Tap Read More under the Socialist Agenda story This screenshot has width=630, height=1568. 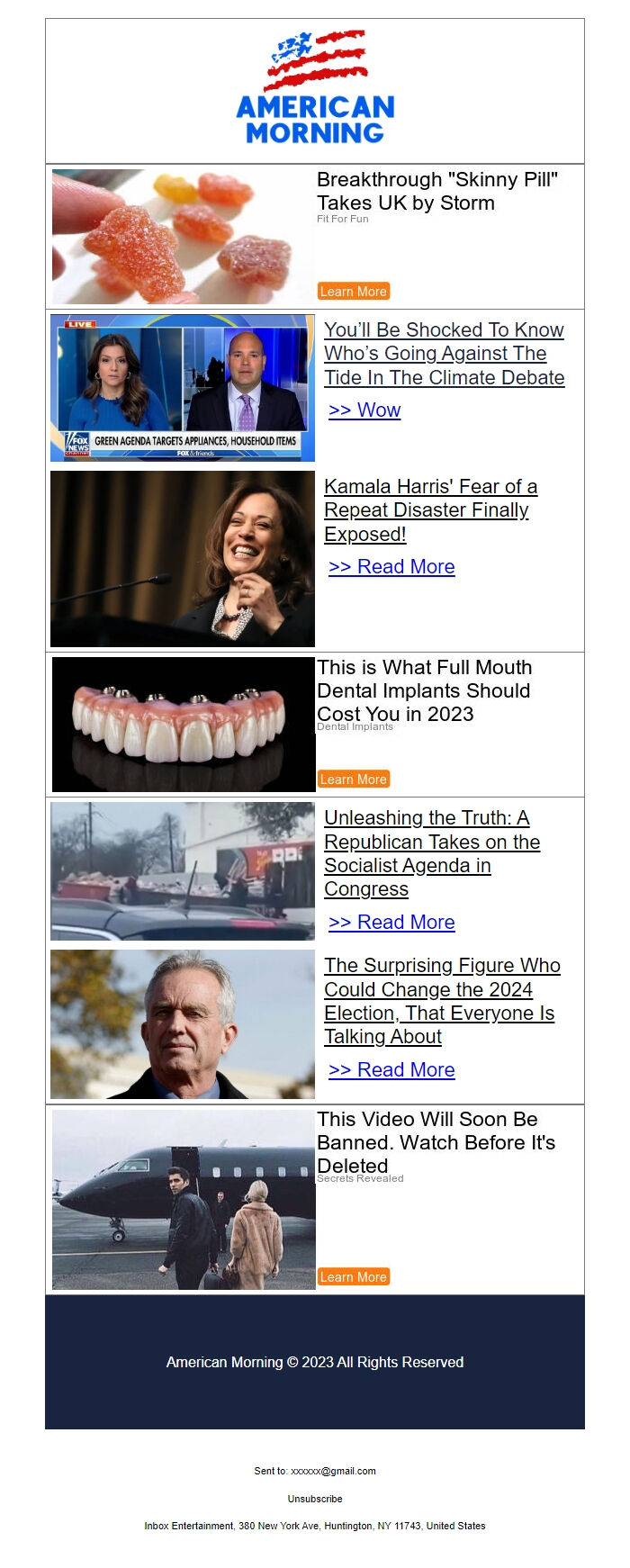coord(391,923)
